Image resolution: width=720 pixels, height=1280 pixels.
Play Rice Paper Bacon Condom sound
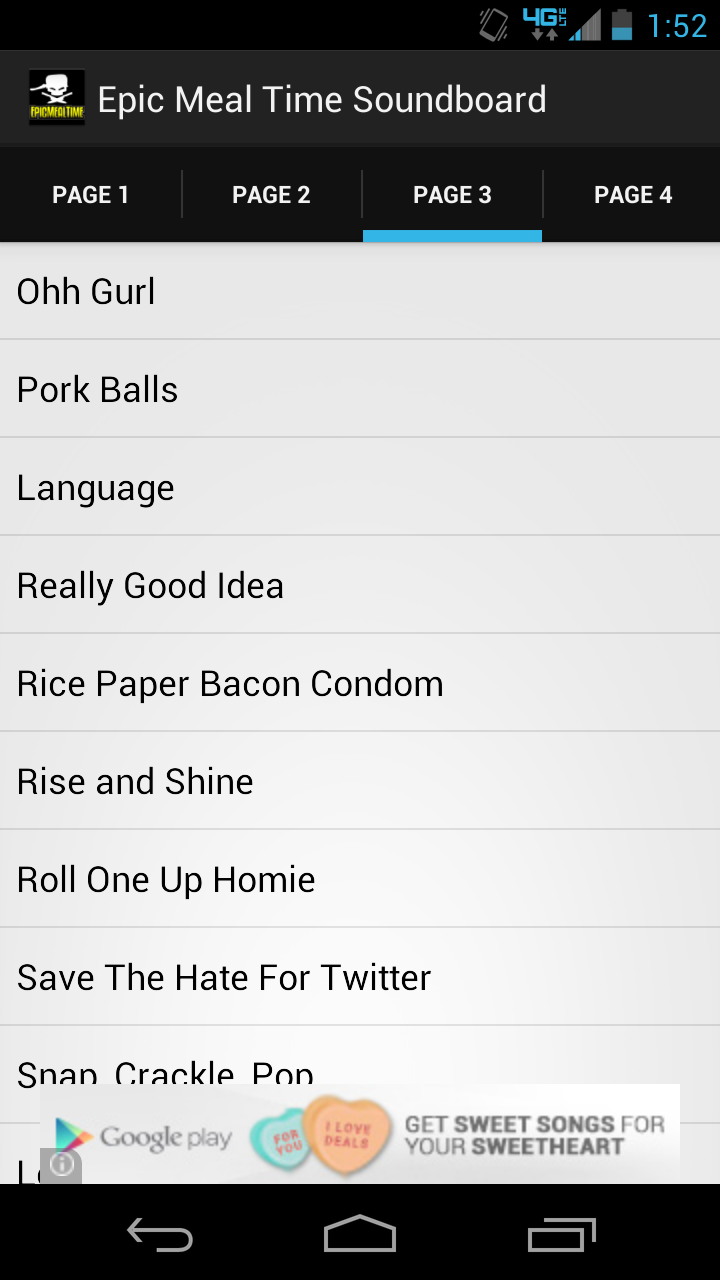[360, 683]
